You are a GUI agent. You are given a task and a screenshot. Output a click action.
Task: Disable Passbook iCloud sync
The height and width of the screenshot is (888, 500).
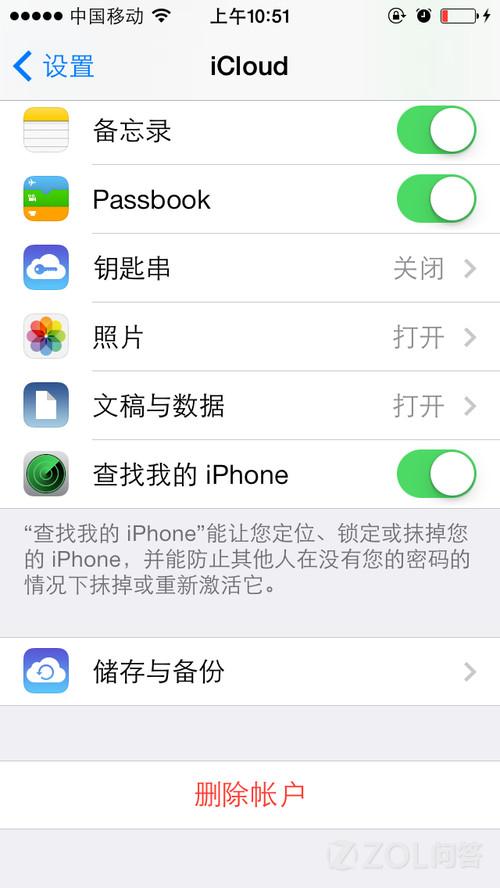[436, 199]
